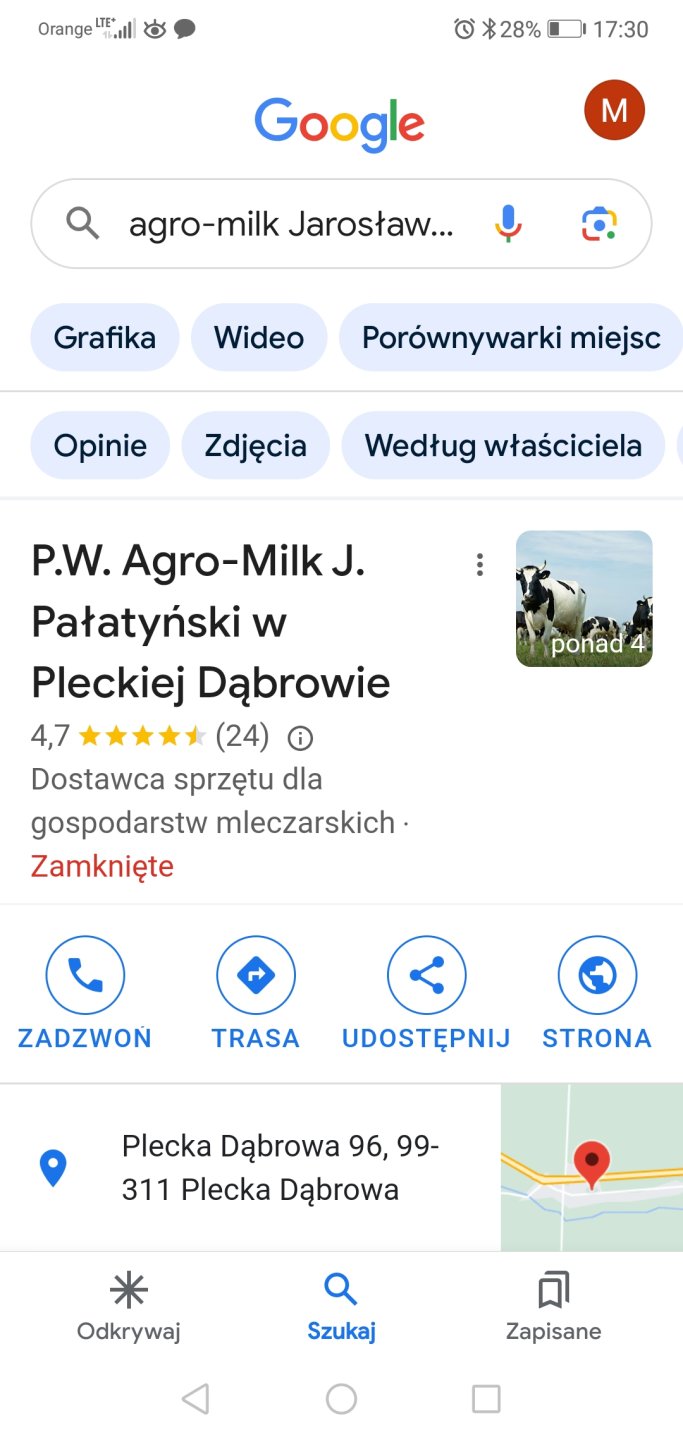Open the cow photo thumbnail
Screen dimensions: 683x1440
pos(584,598)
